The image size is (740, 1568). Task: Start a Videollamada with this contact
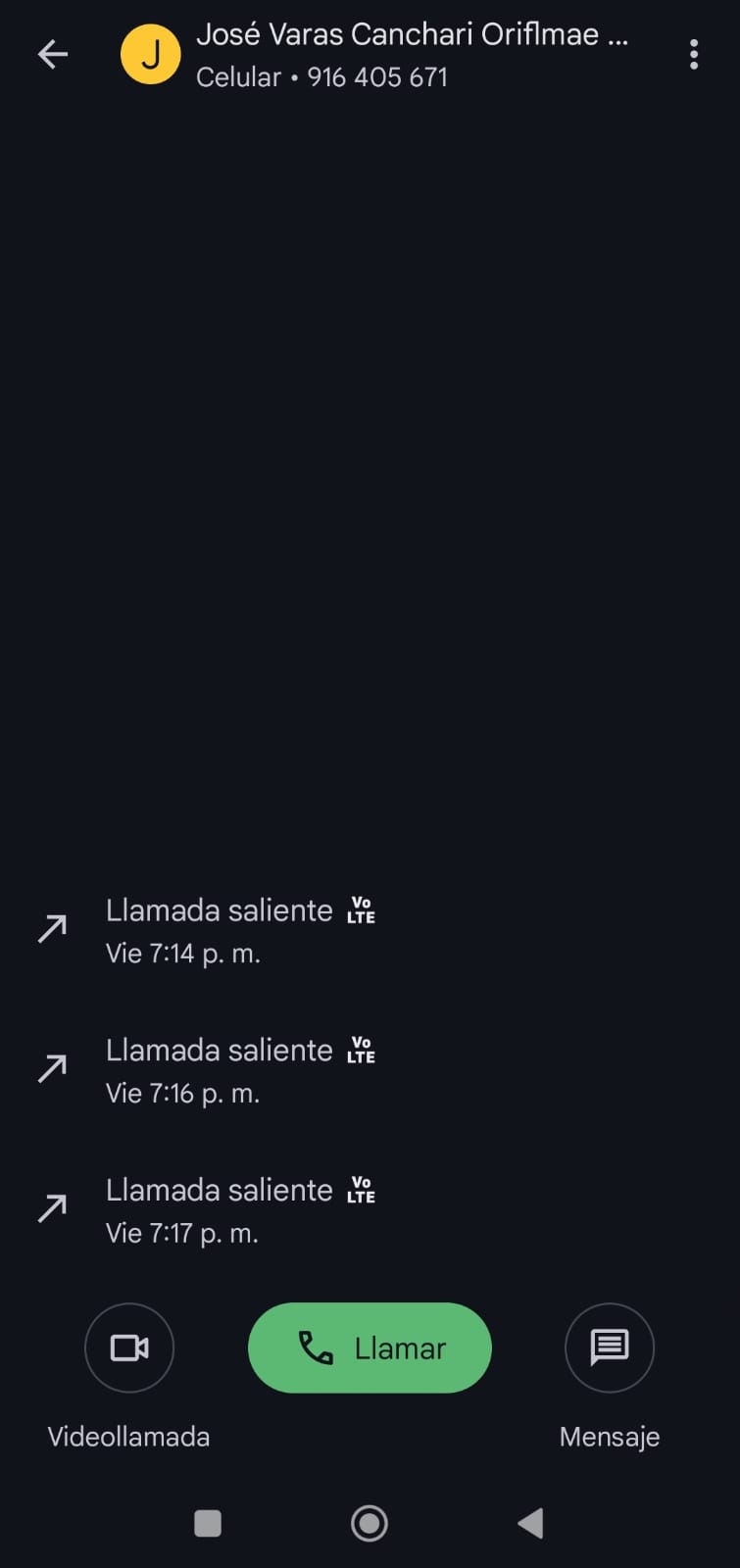pyautogui.click(x=129, y=1347)
